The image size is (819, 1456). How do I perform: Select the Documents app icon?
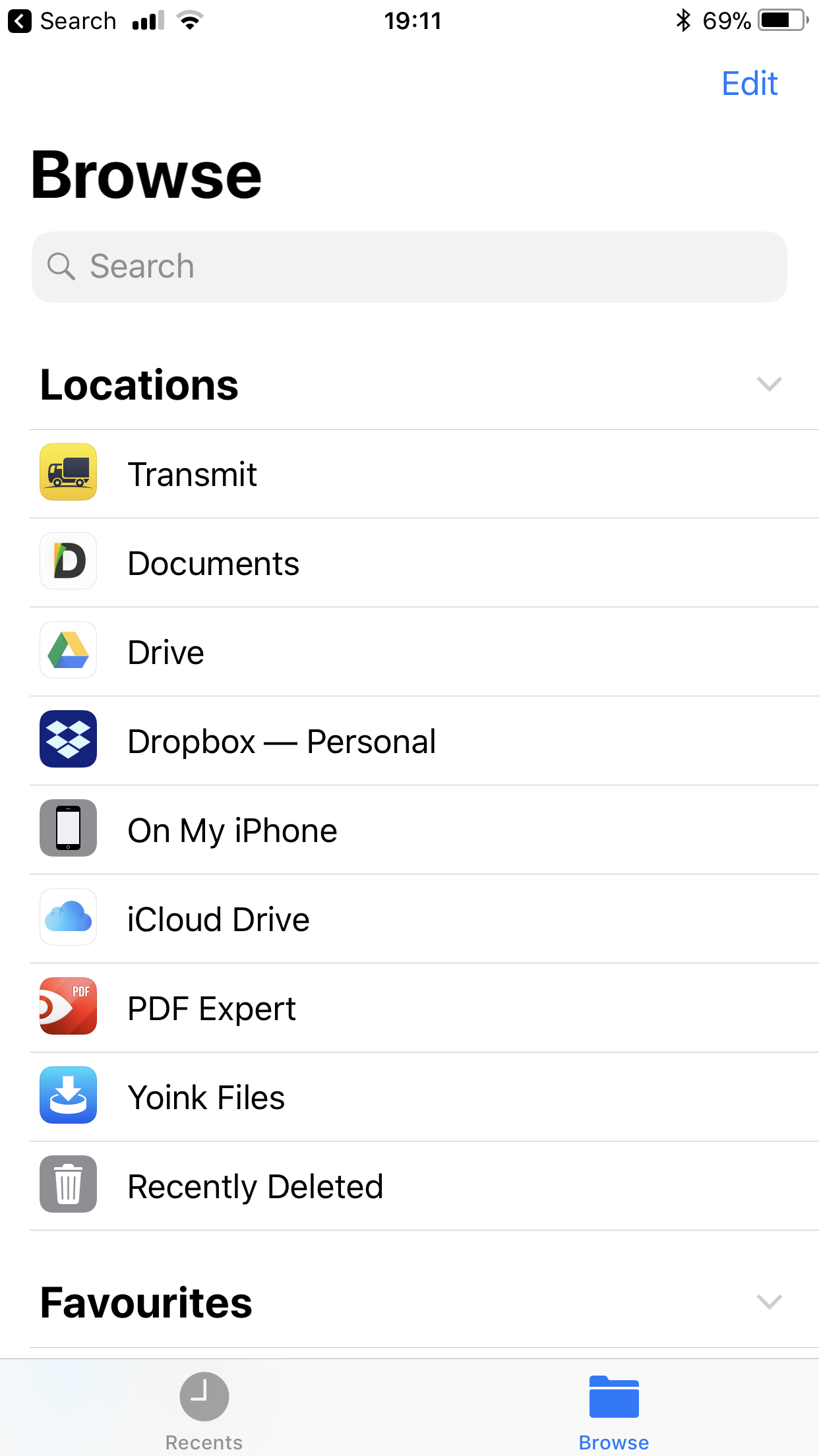click(68, 562)
